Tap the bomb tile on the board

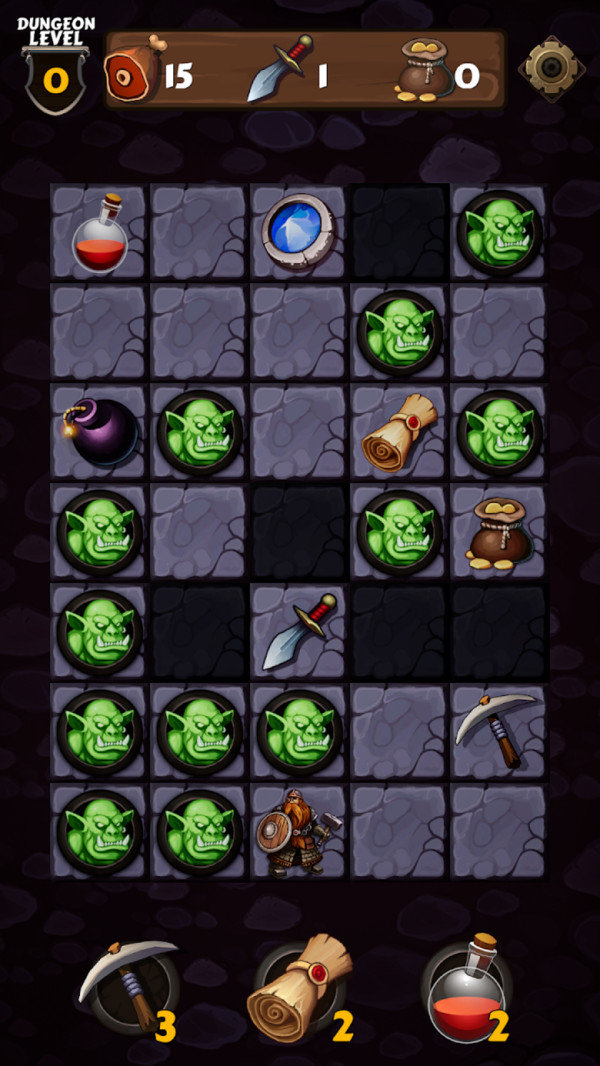[x=100, y=431]
